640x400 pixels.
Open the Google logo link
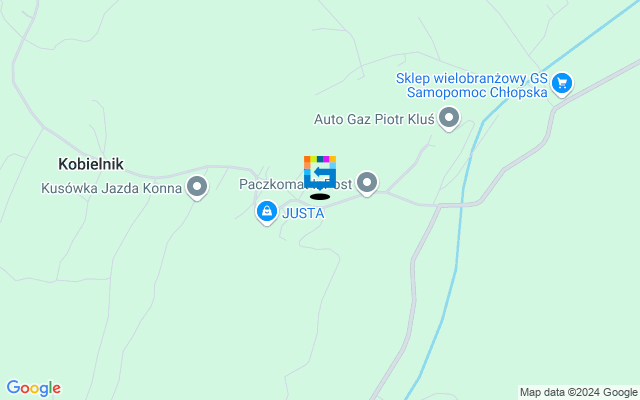point(33,388)
